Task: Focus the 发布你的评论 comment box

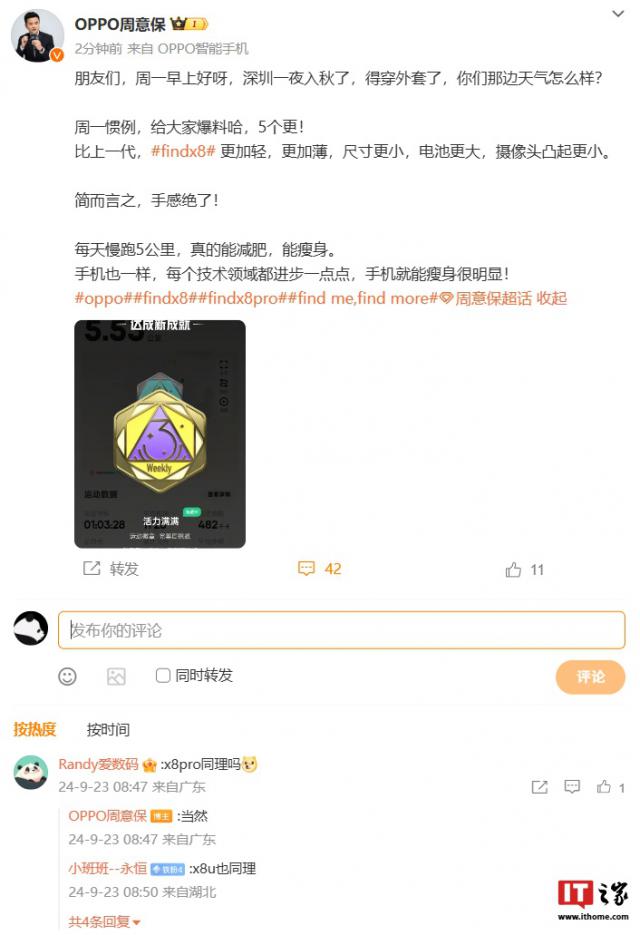Action: (x=341, y=630)
